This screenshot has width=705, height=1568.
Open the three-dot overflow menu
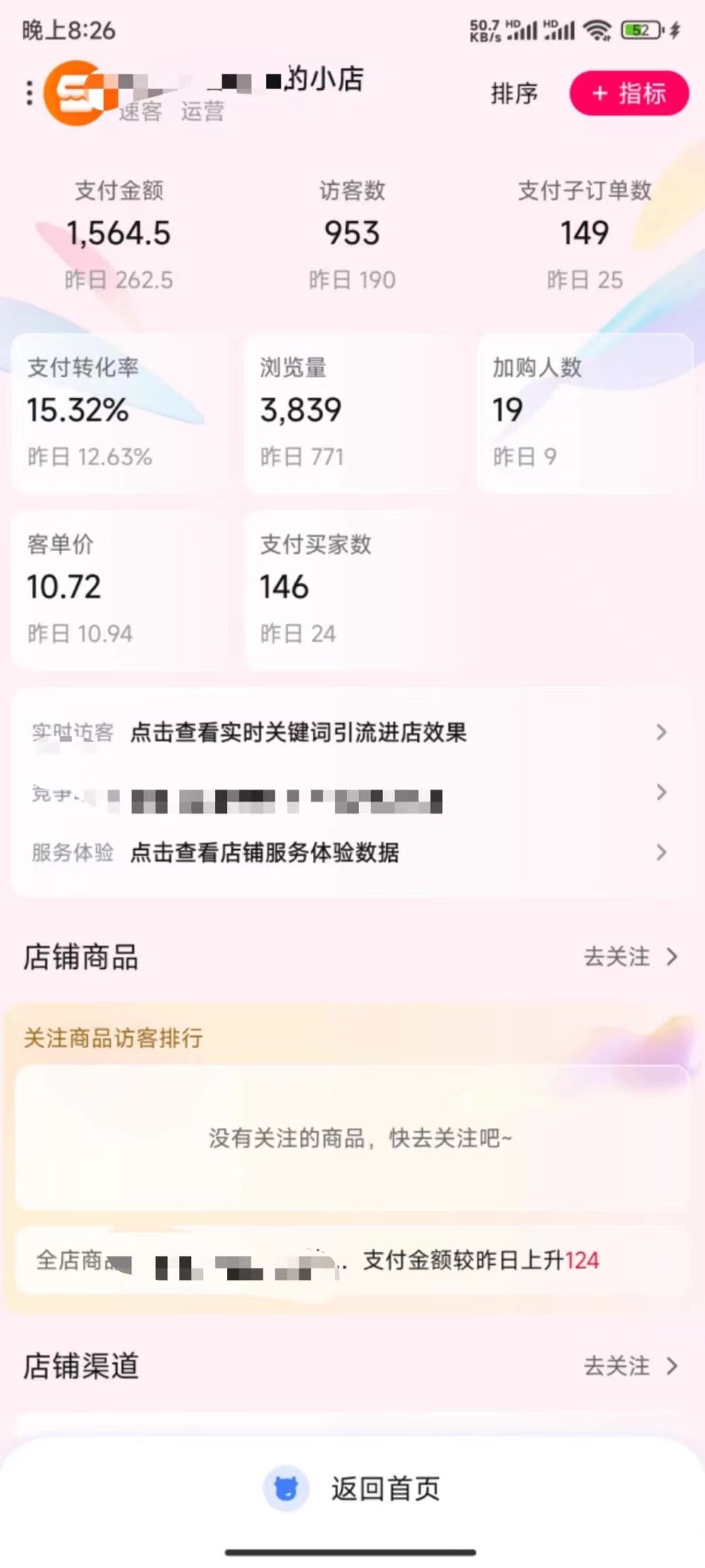click(29, 93)
